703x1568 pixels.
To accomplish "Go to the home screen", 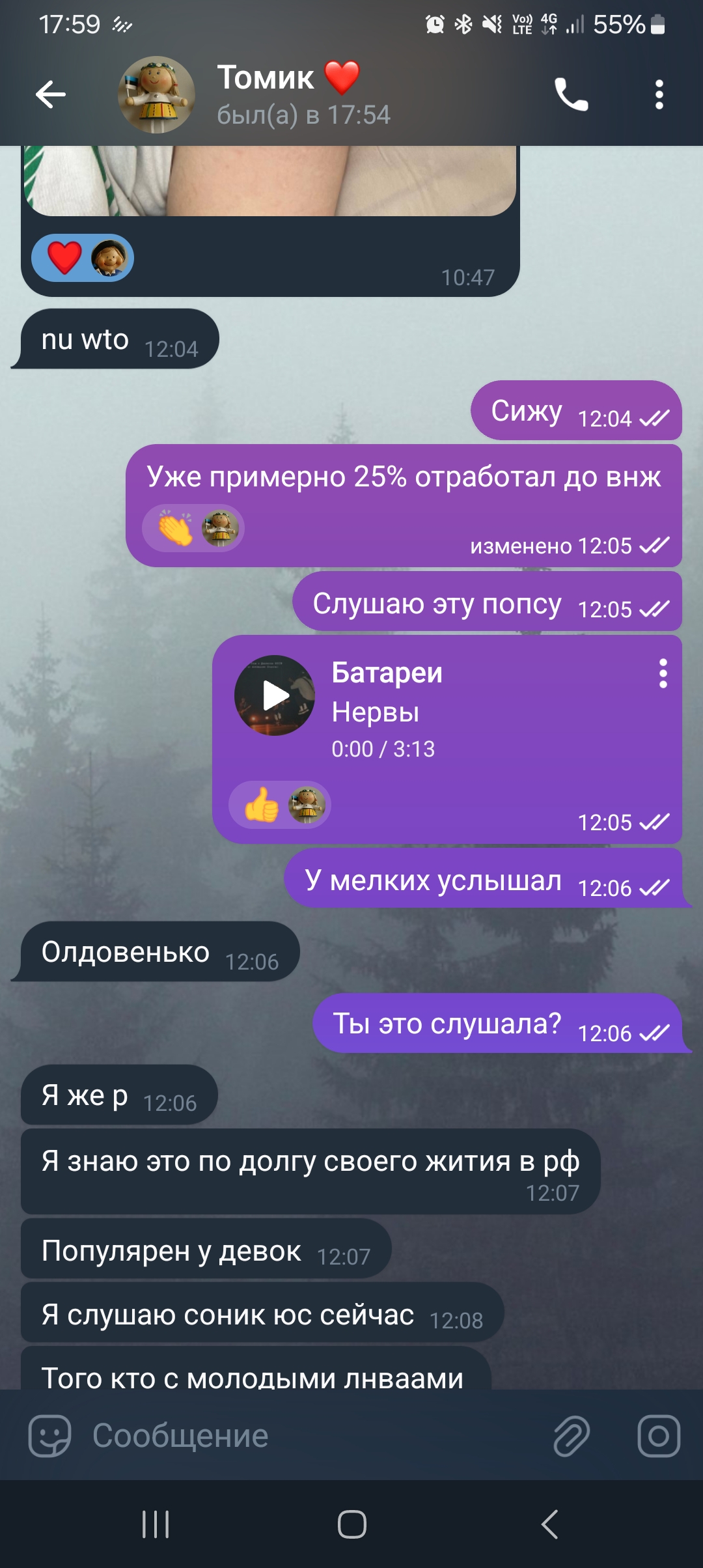I will coord(351,1524).
